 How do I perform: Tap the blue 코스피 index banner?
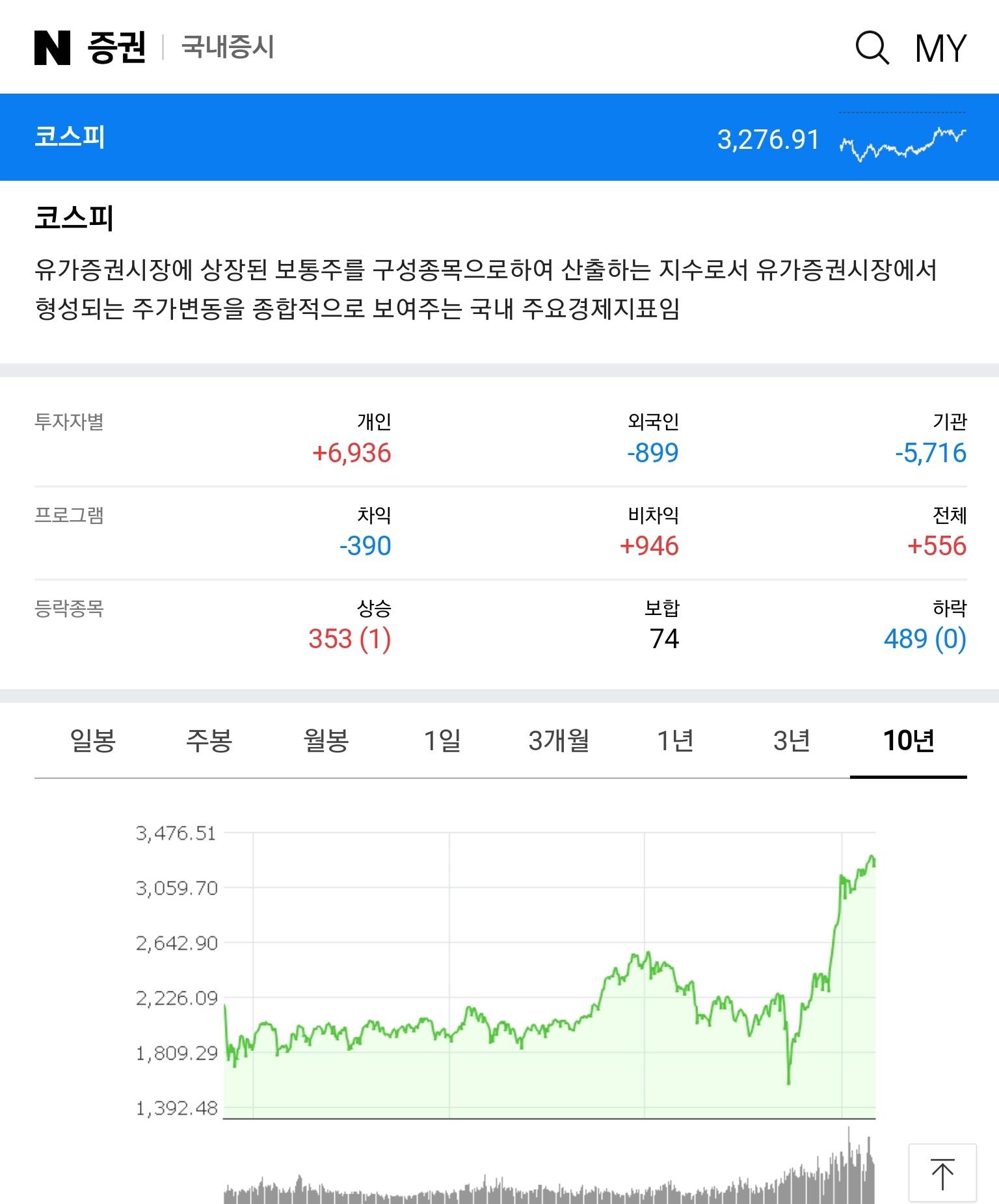click(499, 137)
